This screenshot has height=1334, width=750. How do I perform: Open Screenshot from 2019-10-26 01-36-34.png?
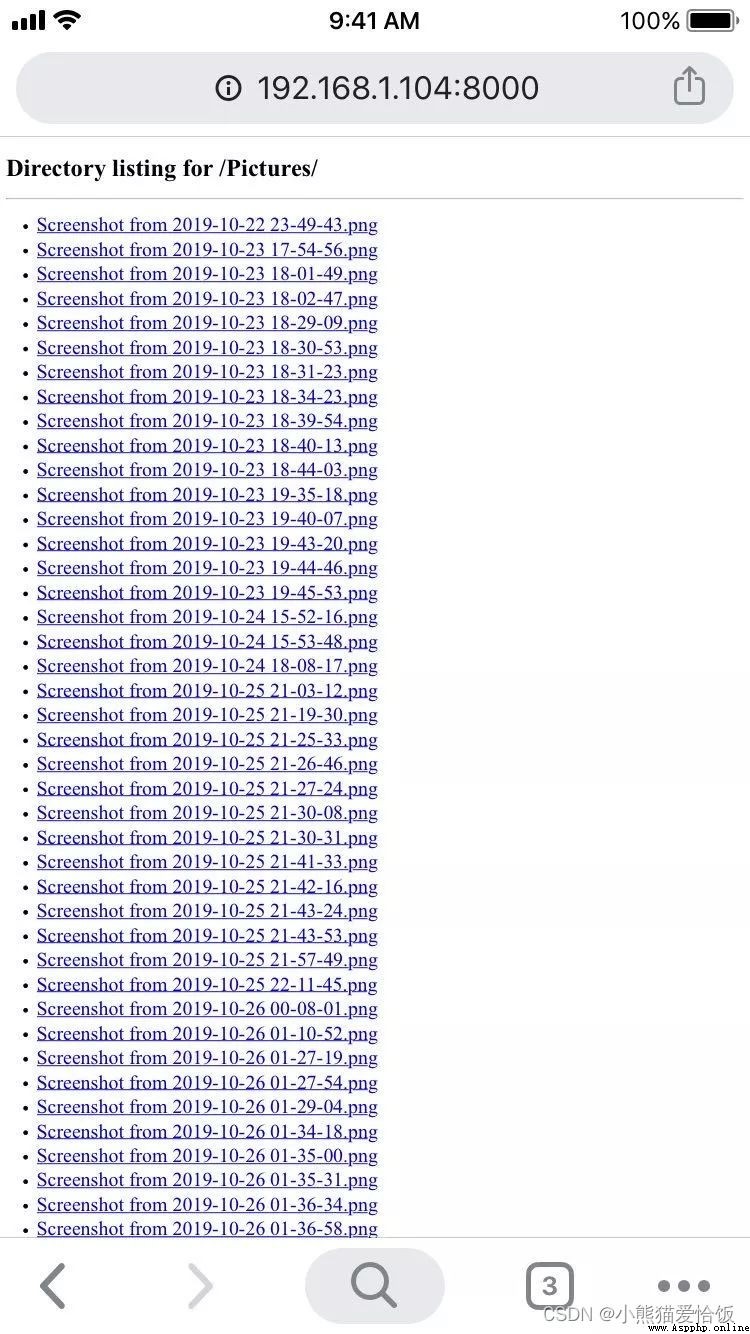click(207, 1205)
